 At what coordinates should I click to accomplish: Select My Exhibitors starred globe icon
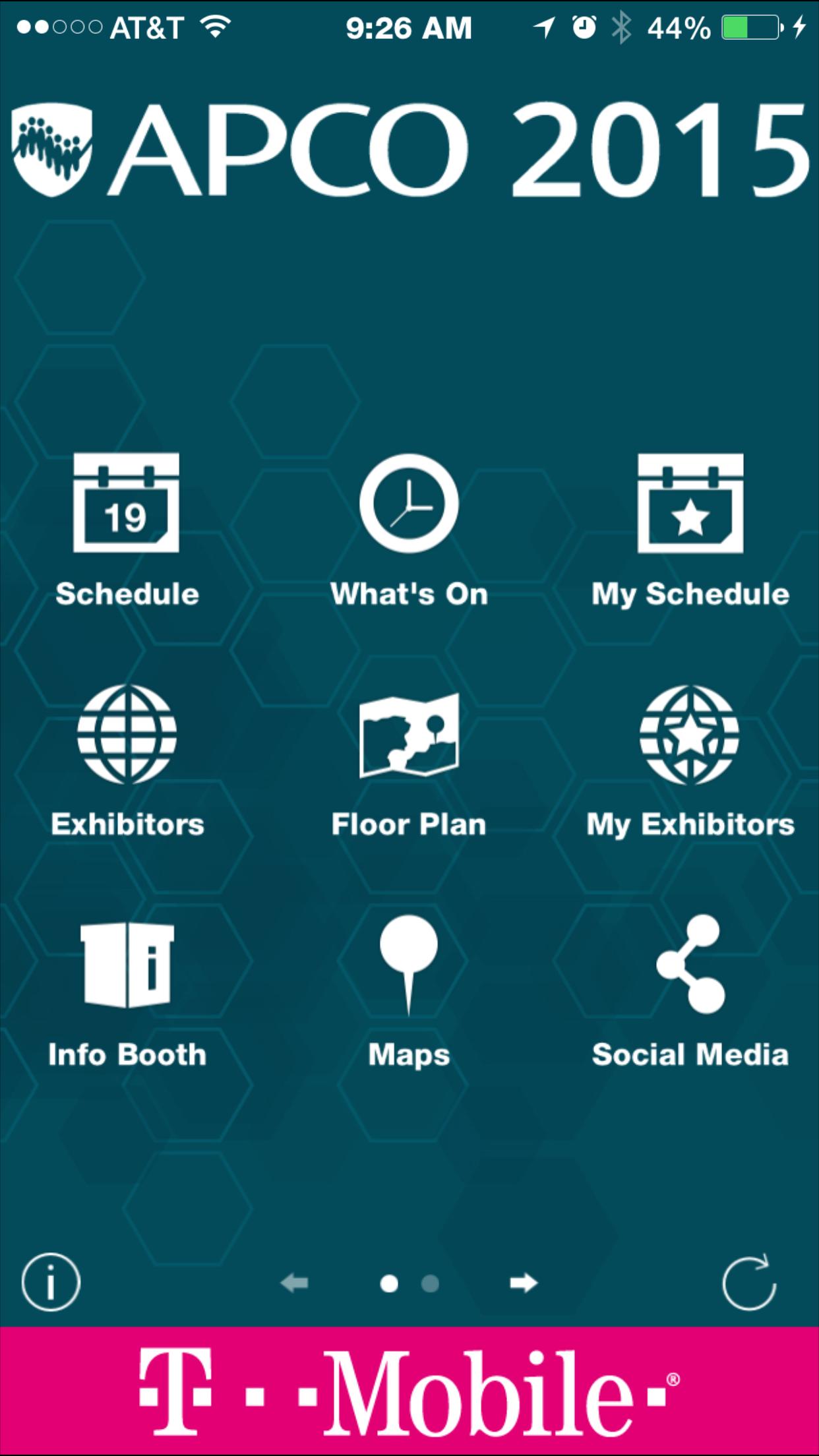690,737
